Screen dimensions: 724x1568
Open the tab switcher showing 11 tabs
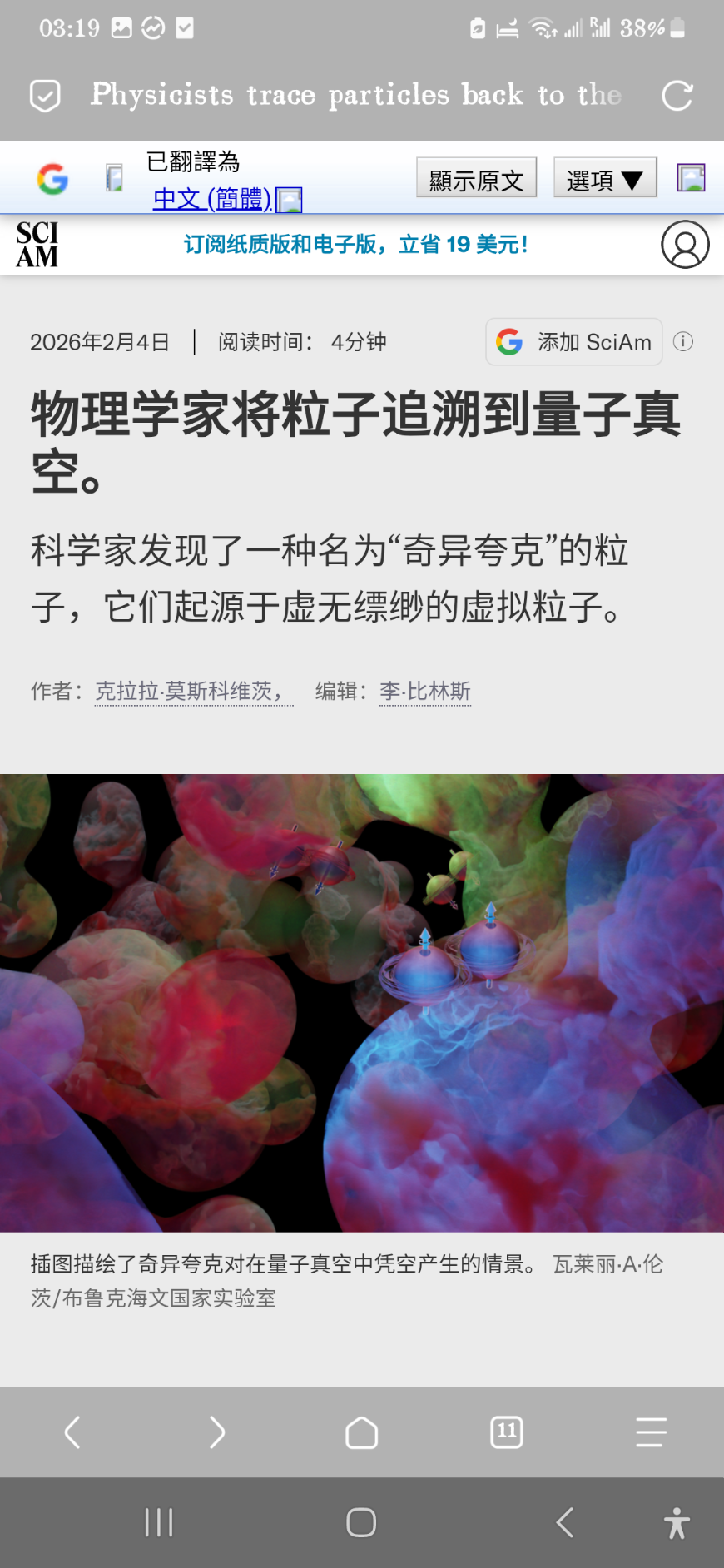(506, 1432)
